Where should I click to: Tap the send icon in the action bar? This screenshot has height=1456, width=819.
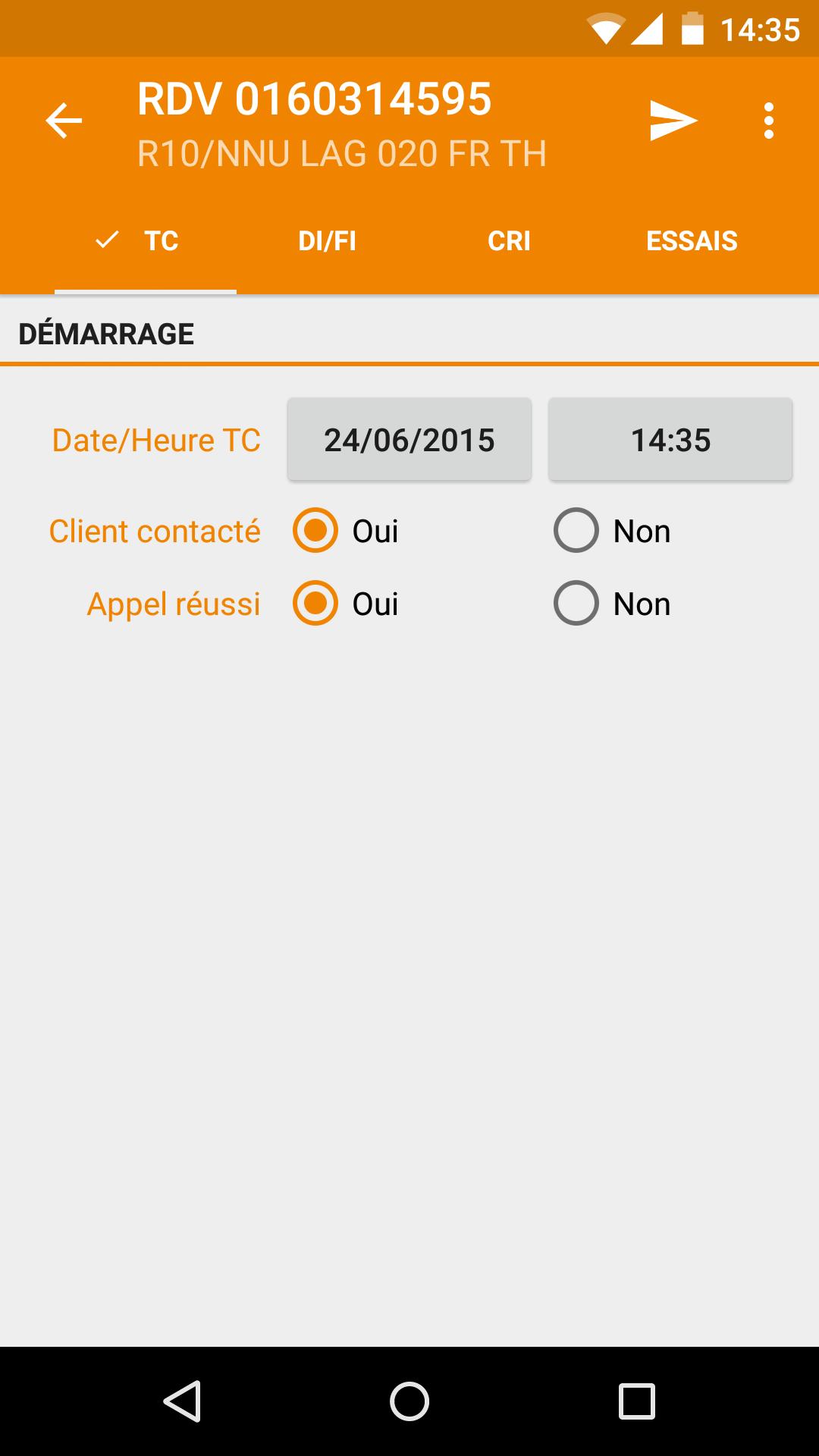(673, 120)
